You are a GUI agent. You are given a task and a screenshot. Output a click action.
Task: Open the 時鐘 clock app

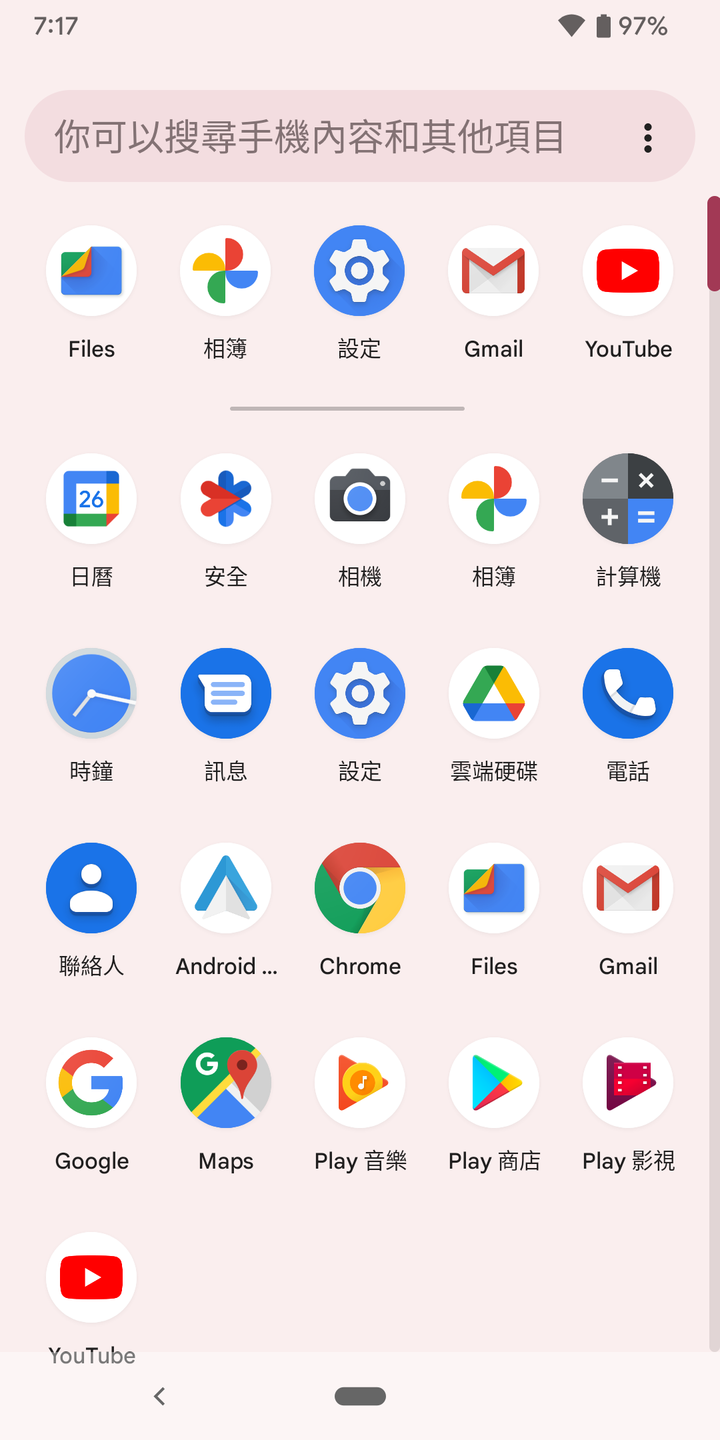coord(91,693)
